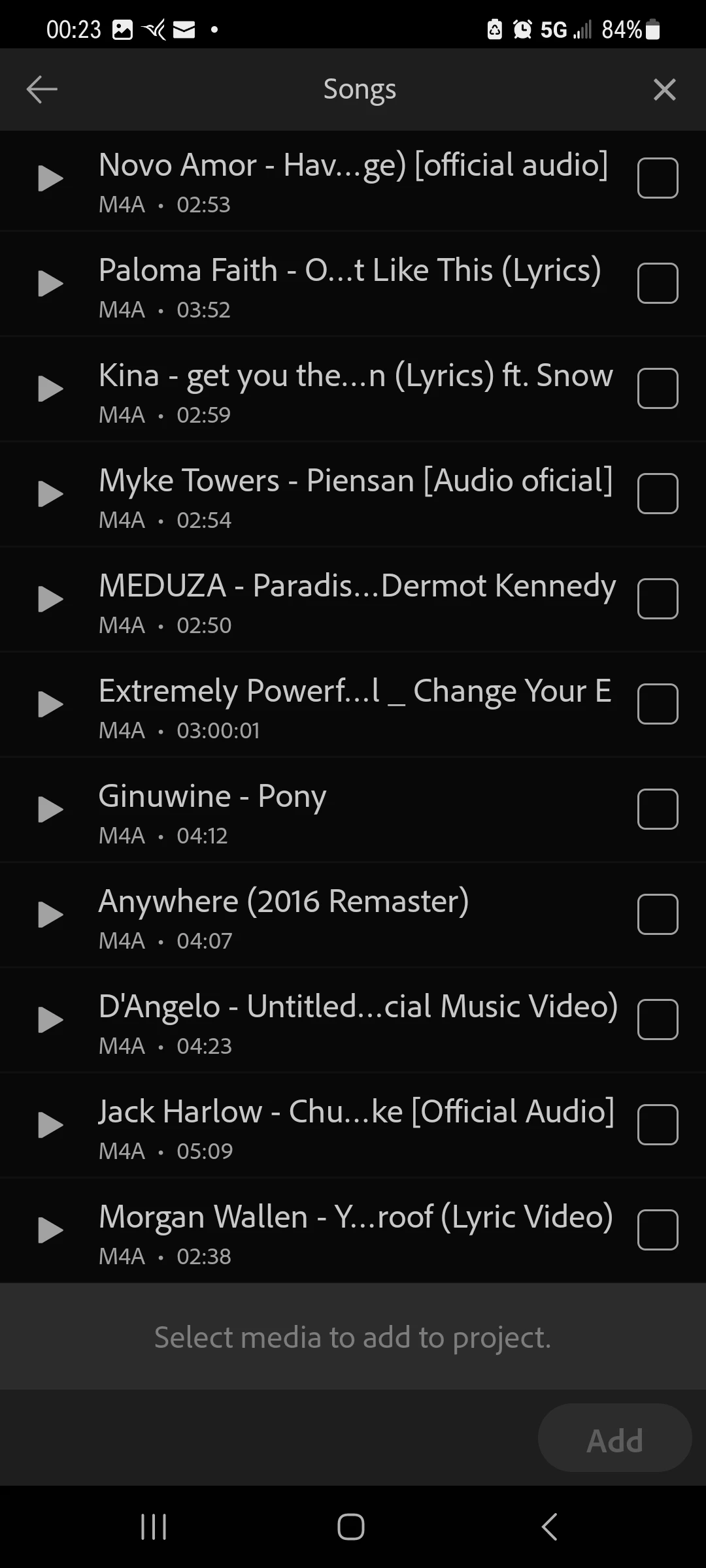Mark the MEDUZA track for adding

click(x=657, y=598)
